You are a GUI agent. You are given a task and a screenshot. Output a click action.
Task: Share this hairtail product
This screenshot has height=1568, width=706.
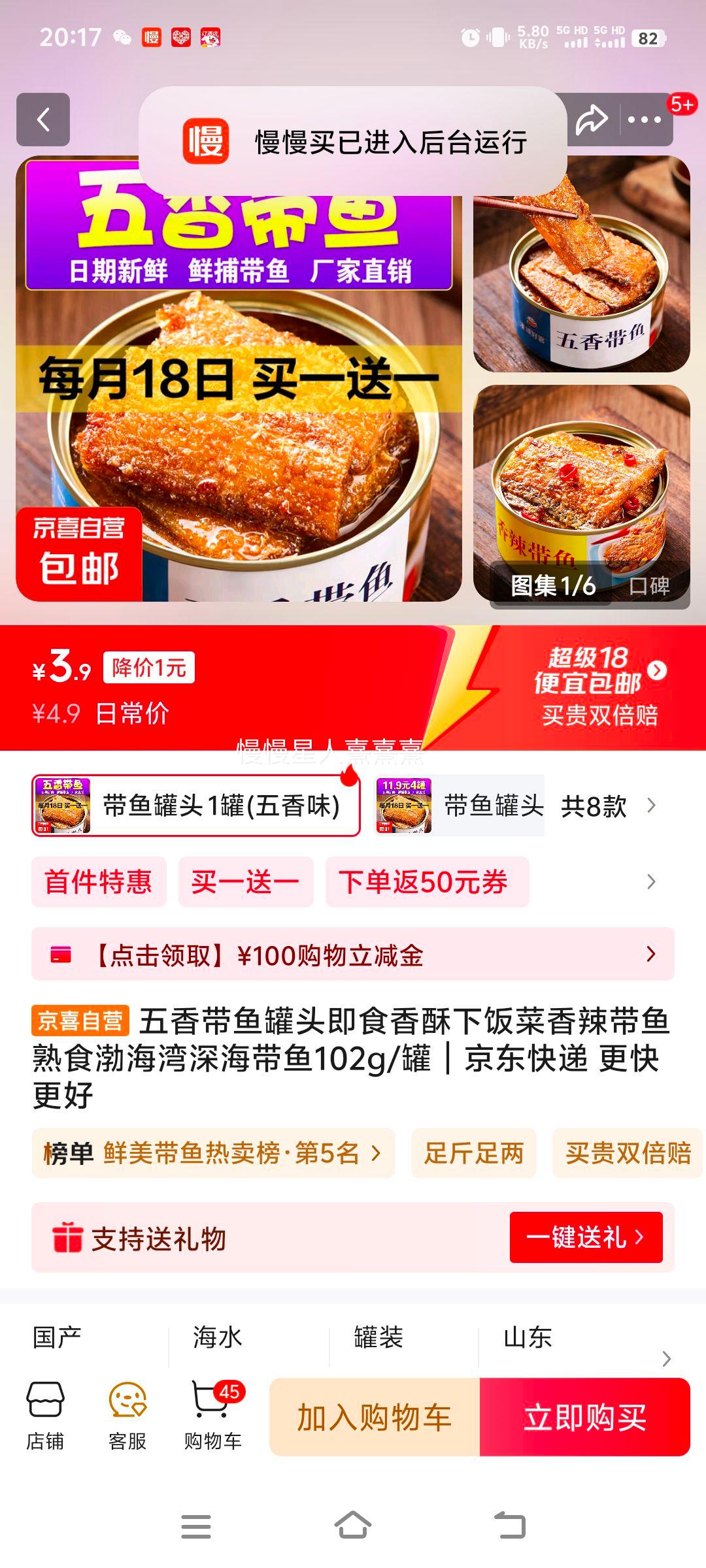click(x=592, y=120)
